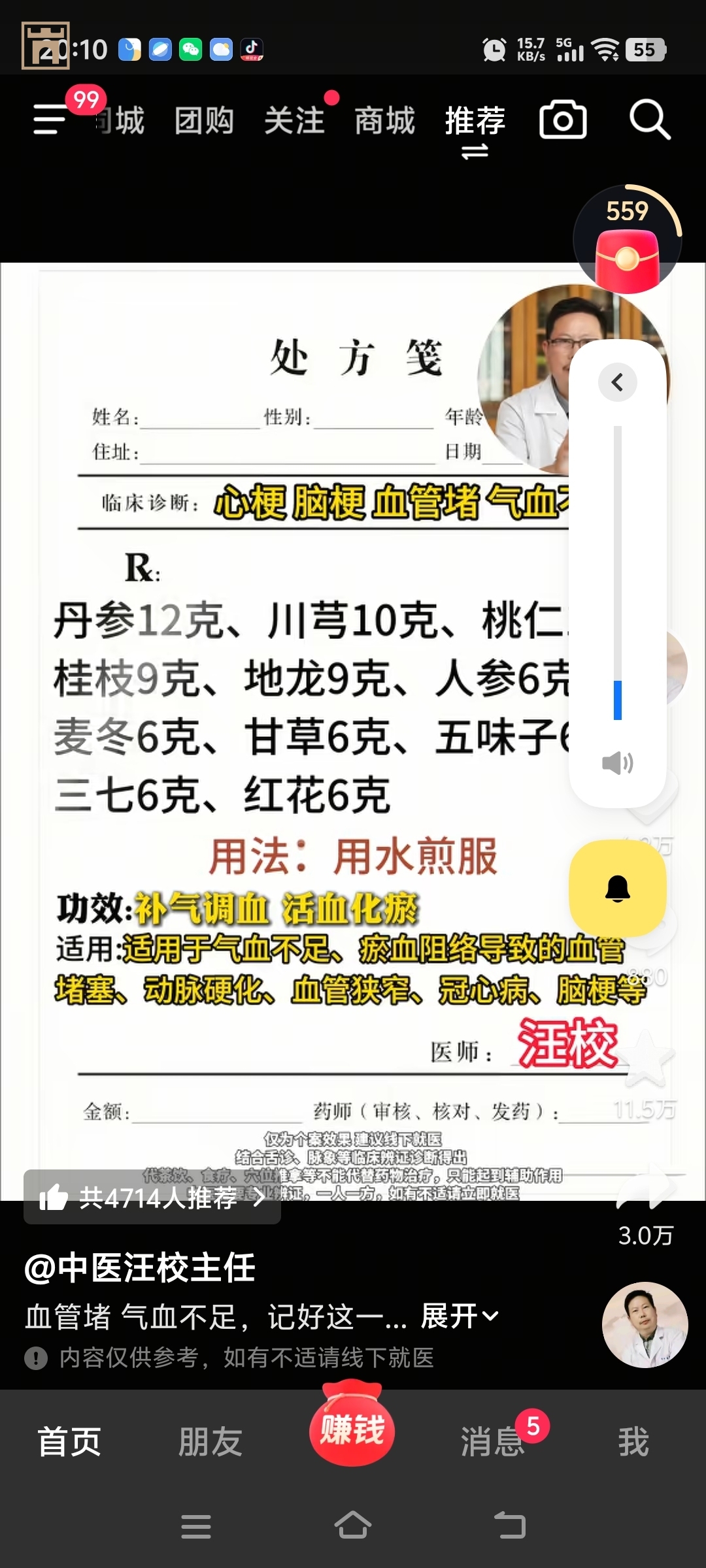Switch to the 关注 tab
Screen dimensions: 706x1568
click(294, 121)
